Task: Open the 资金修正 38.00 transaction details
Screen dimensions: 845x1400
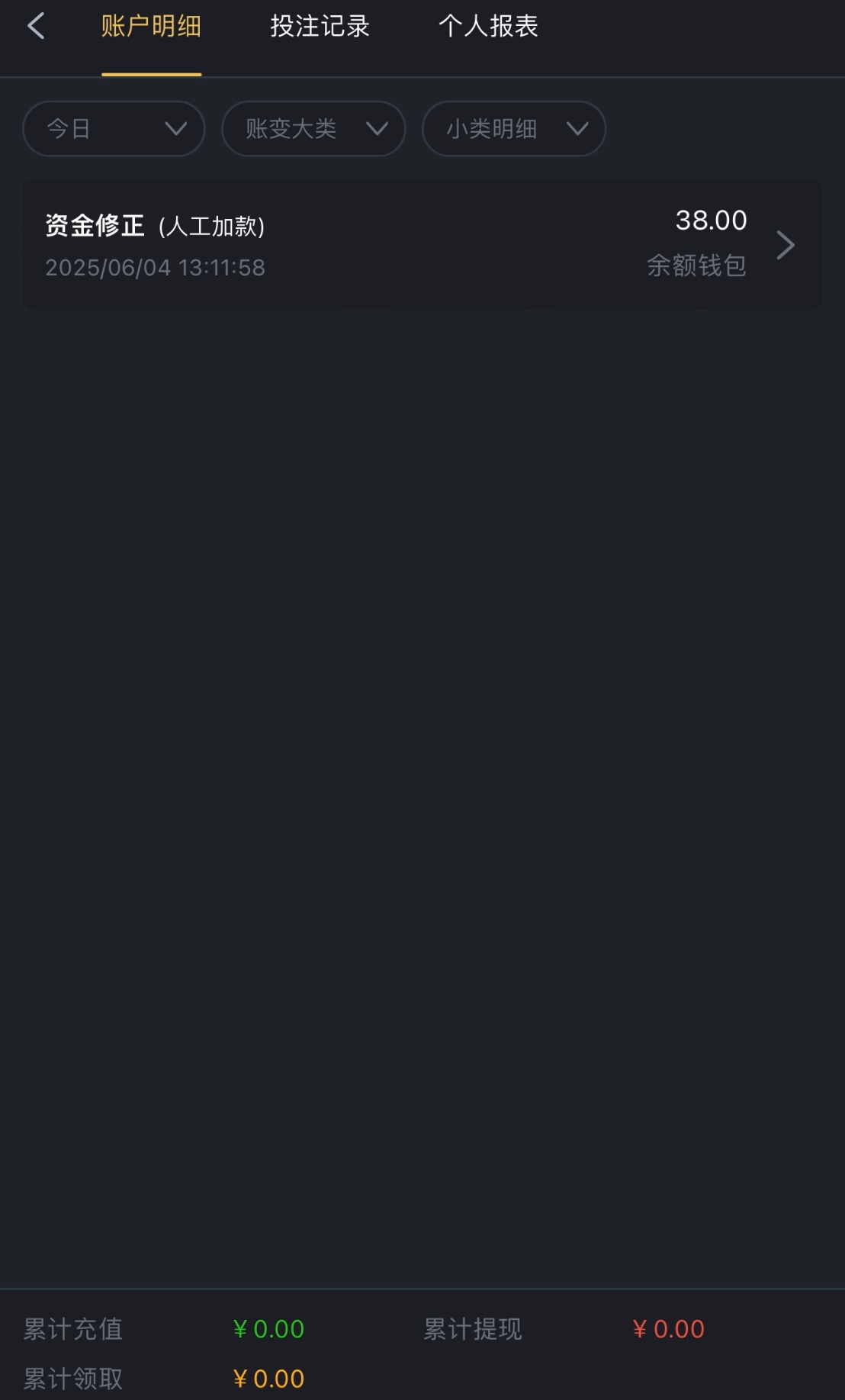Action: coord(422,245)
